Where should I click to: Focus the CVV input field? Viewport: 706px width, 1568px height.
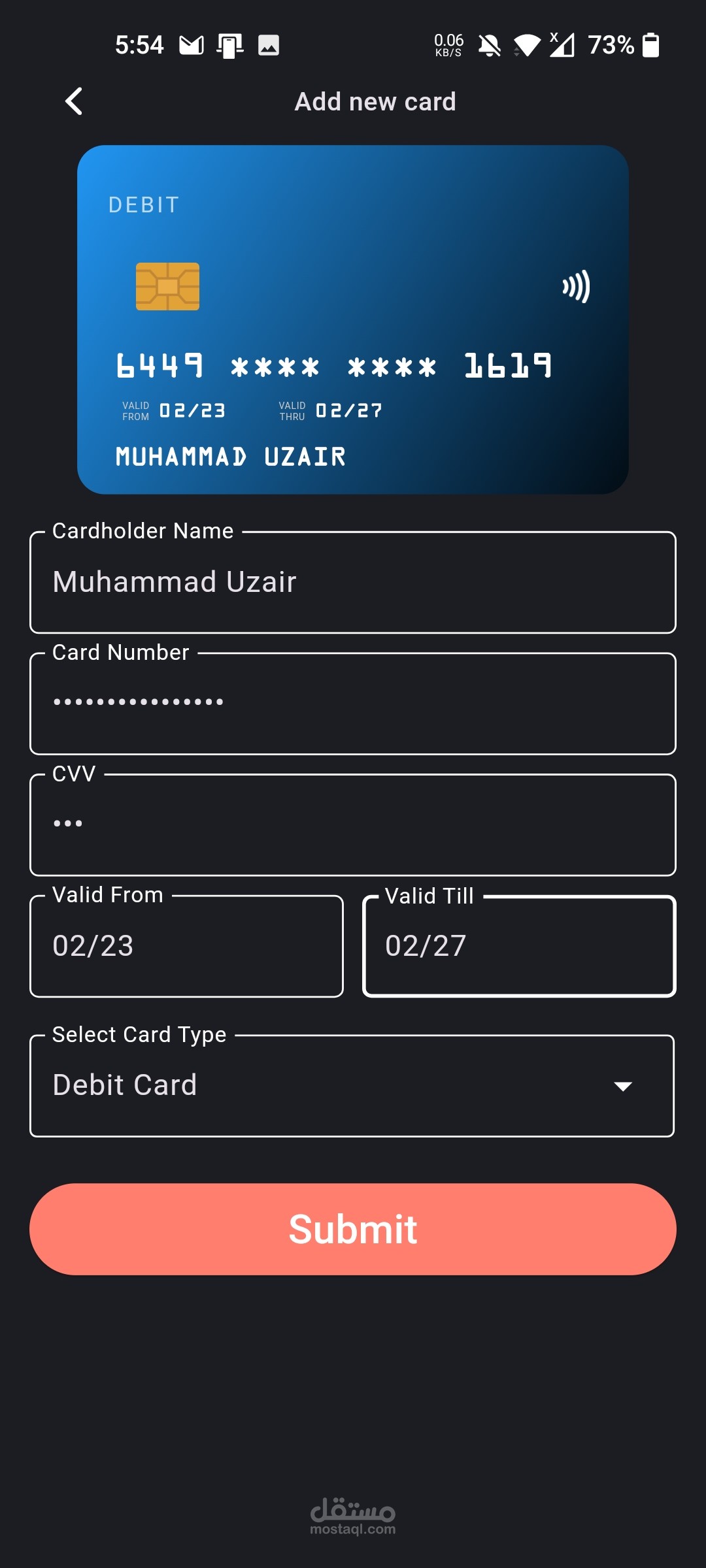pyautogui.click(x=353, y=825)
